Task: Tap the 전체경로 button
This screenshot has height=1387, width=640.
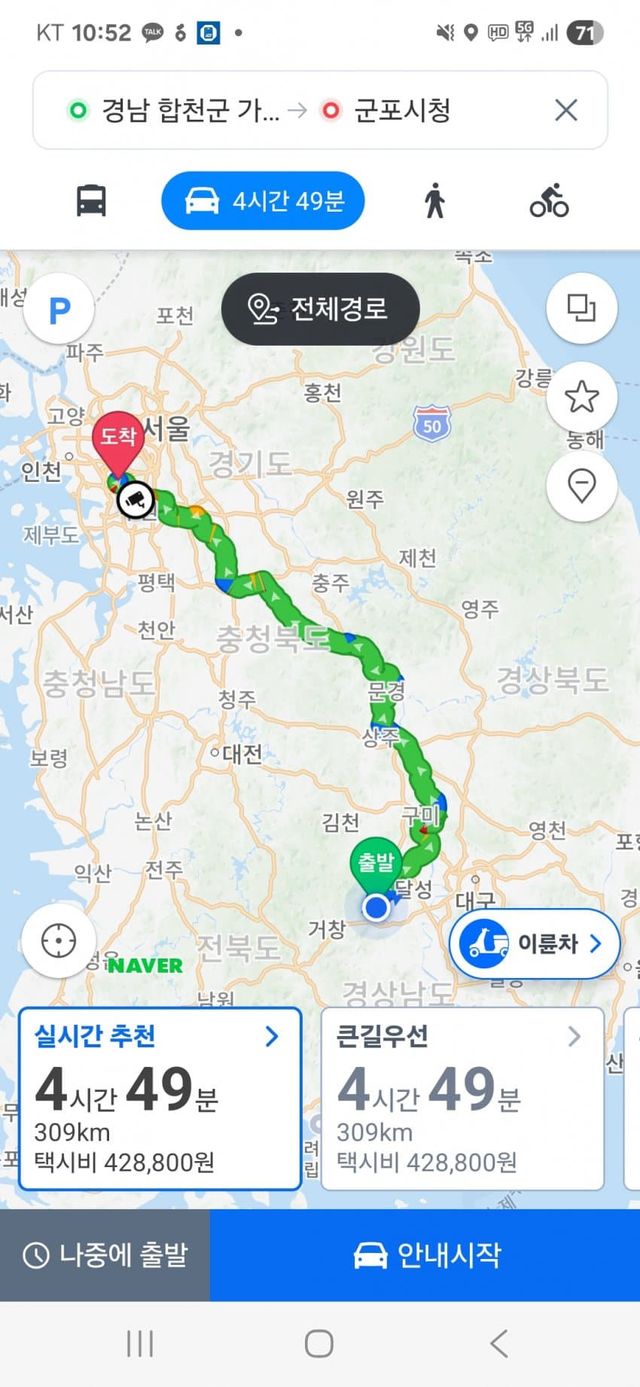Action: pyautogui.click(x=320, y=309)
